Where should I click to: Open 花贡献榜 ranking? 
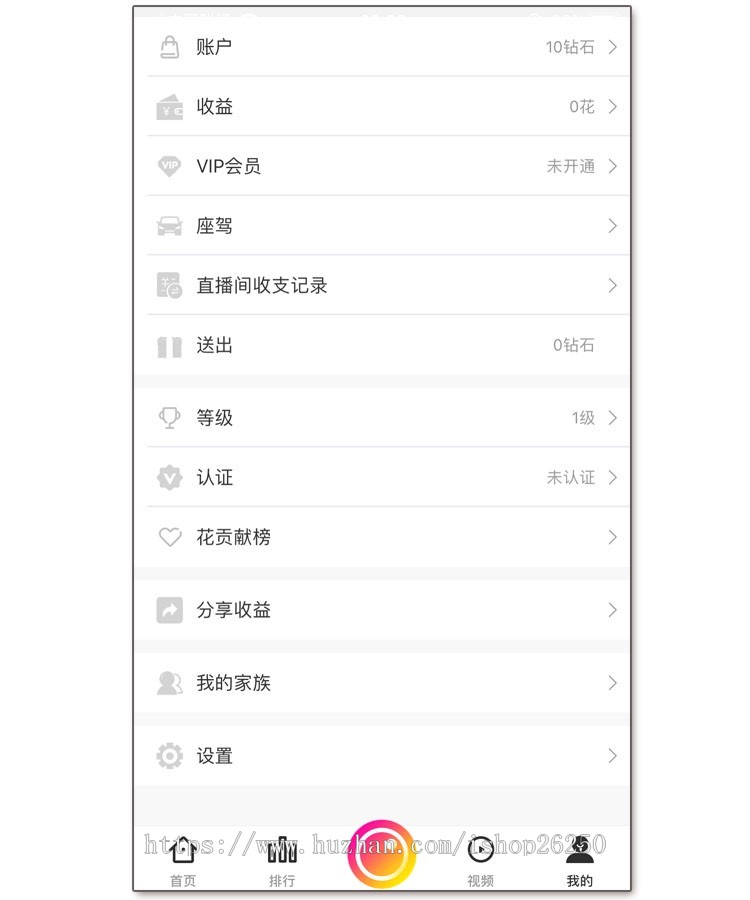(x=382, y=538)
